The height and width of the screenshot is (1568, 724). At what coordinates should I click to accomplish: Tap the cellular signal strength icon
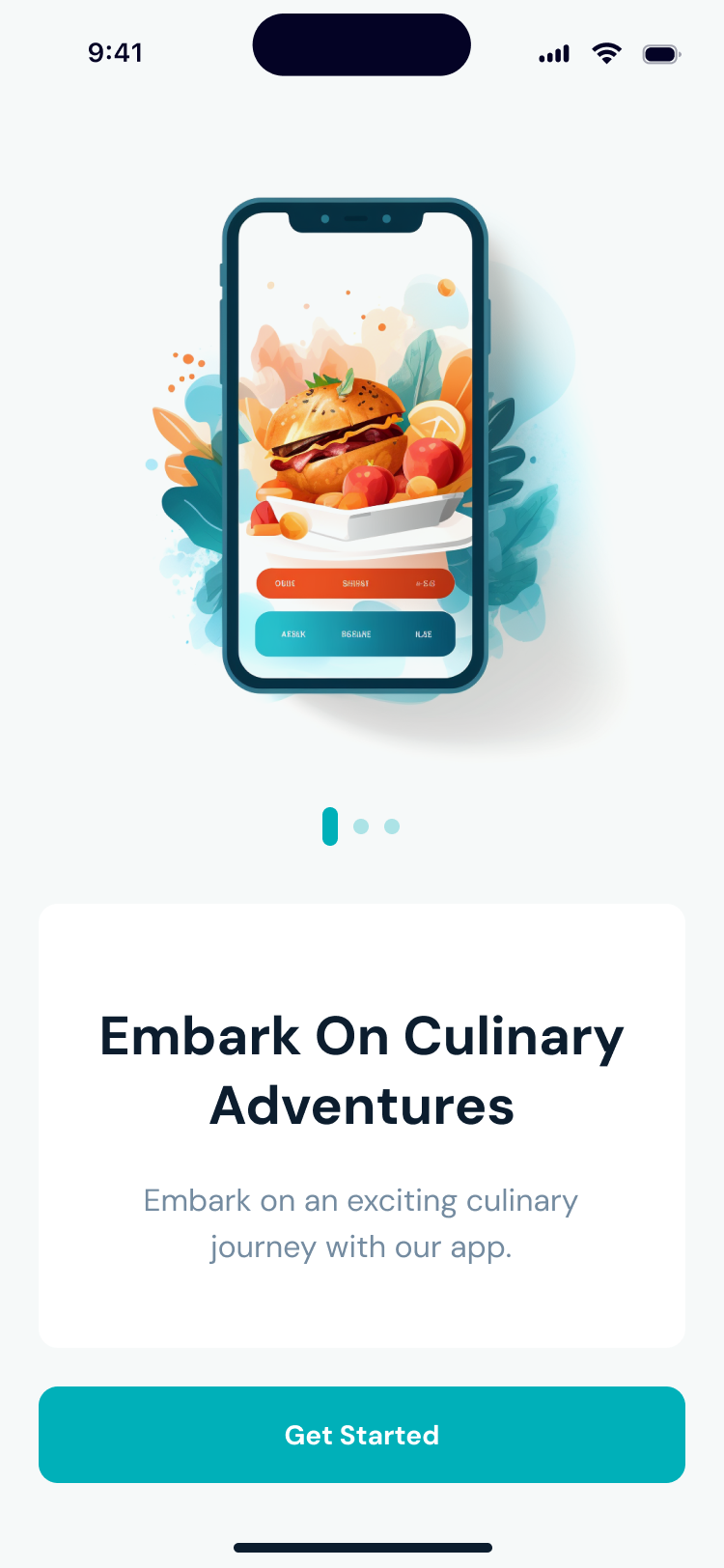552,53
